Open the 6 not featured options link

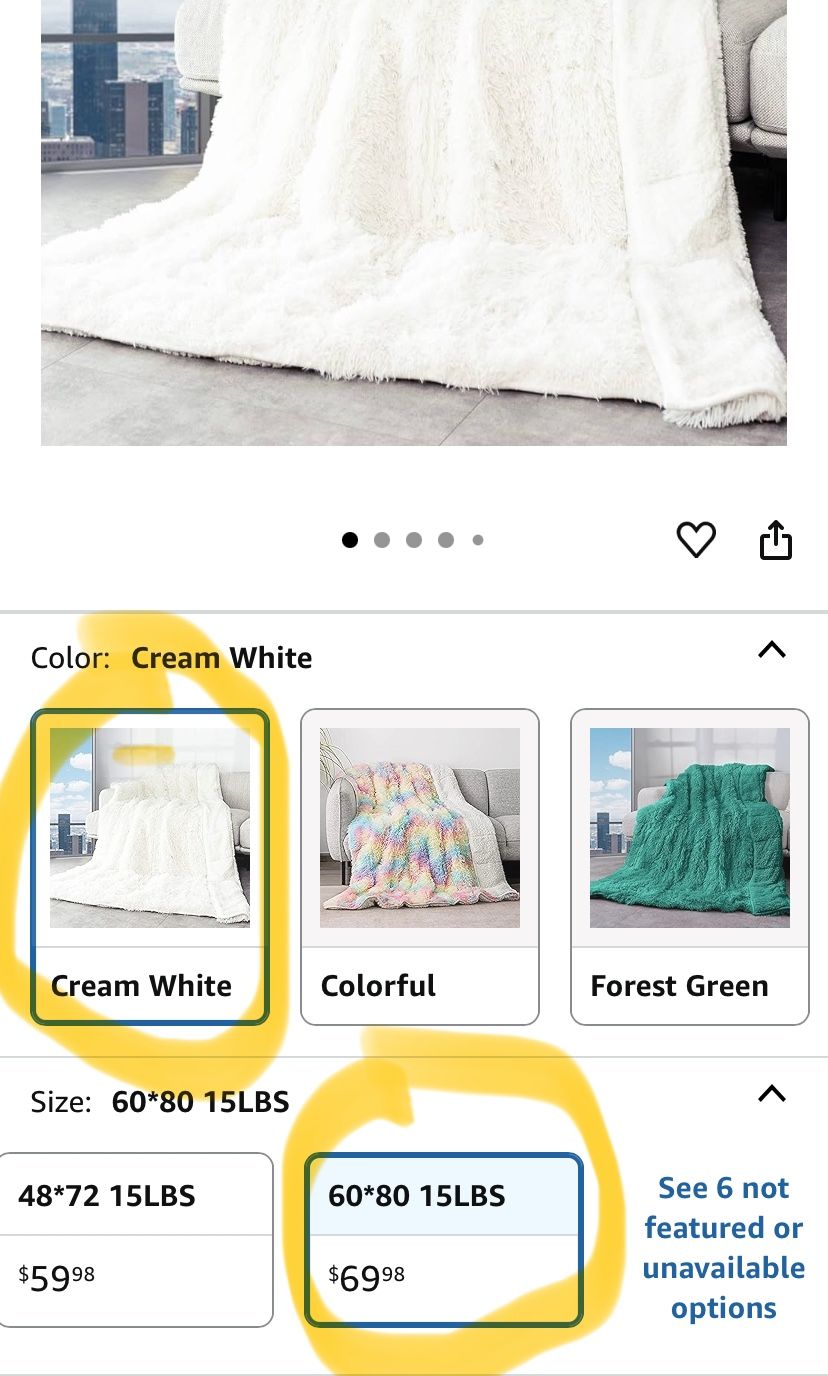tap(722, 1248)
